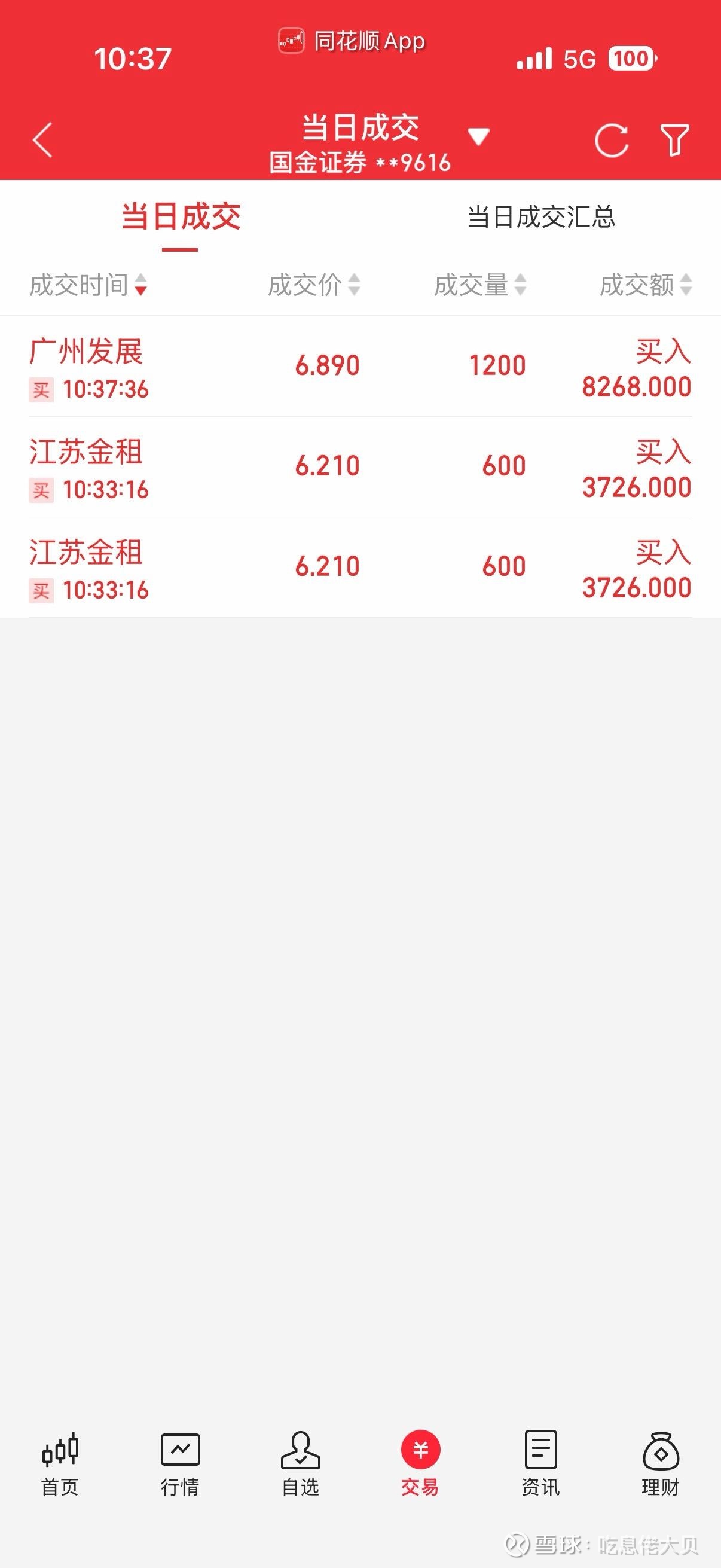This screenshot has height=1568, width=721.
Task: Sort by 成交时间 column
Action: pyautogui.click(x=88, y=285)
